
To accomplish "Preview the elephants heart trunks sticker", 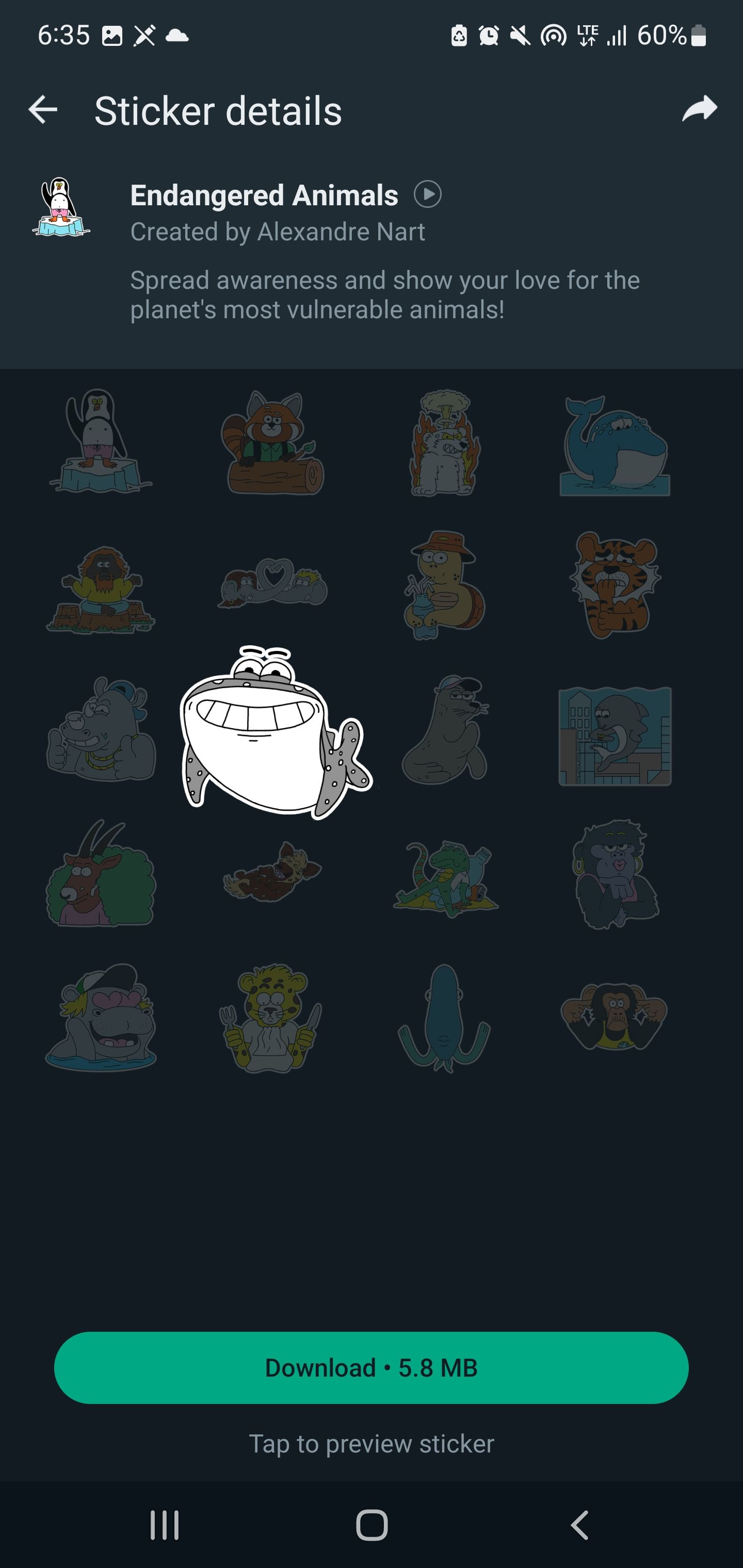I will point(272,583).
